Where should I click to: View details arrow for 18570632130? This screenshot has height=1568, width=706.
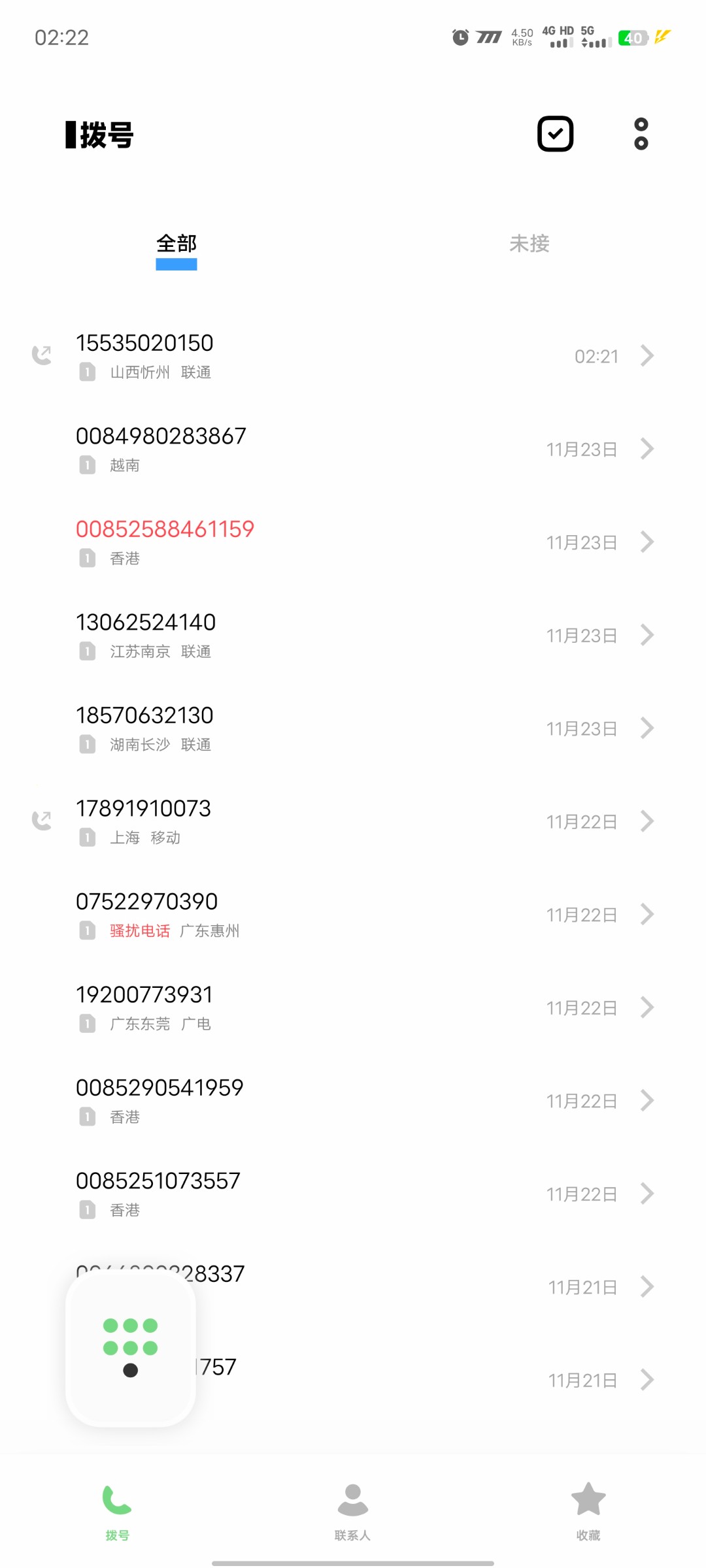tap(647, 728)
